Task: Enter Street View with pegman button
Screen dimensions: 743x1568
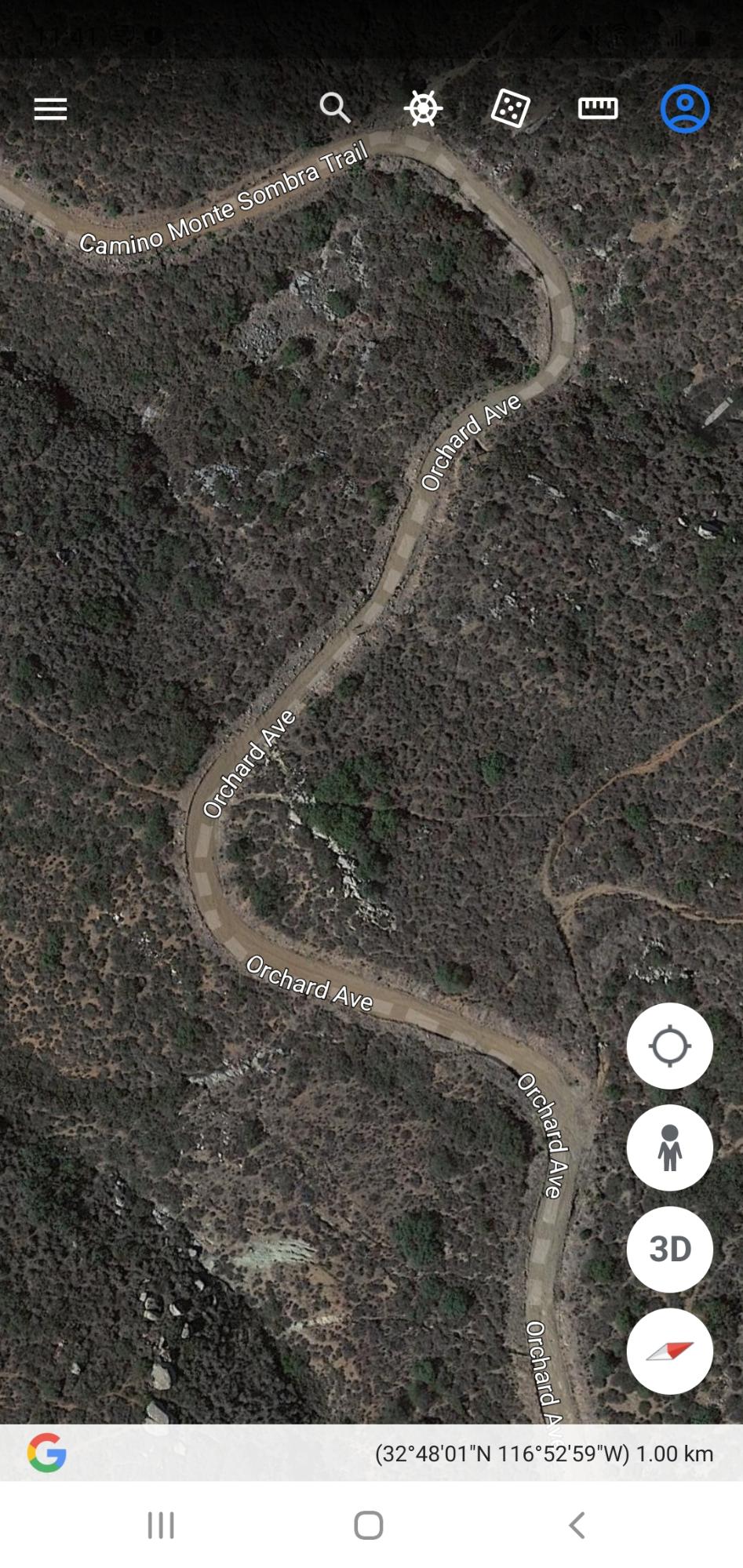Action: (669, 1148)
